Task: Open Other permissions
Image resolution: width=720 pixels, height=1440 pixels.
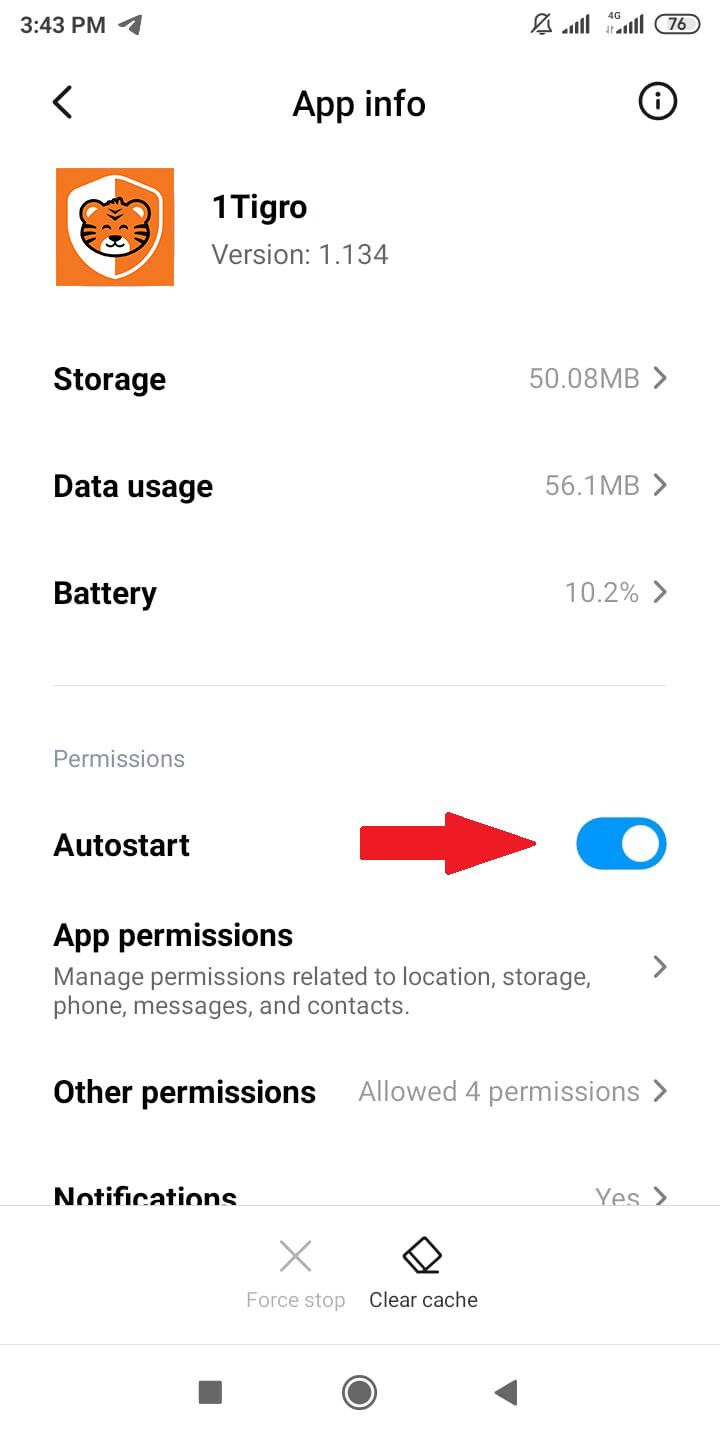Action: click(360, 1092)
